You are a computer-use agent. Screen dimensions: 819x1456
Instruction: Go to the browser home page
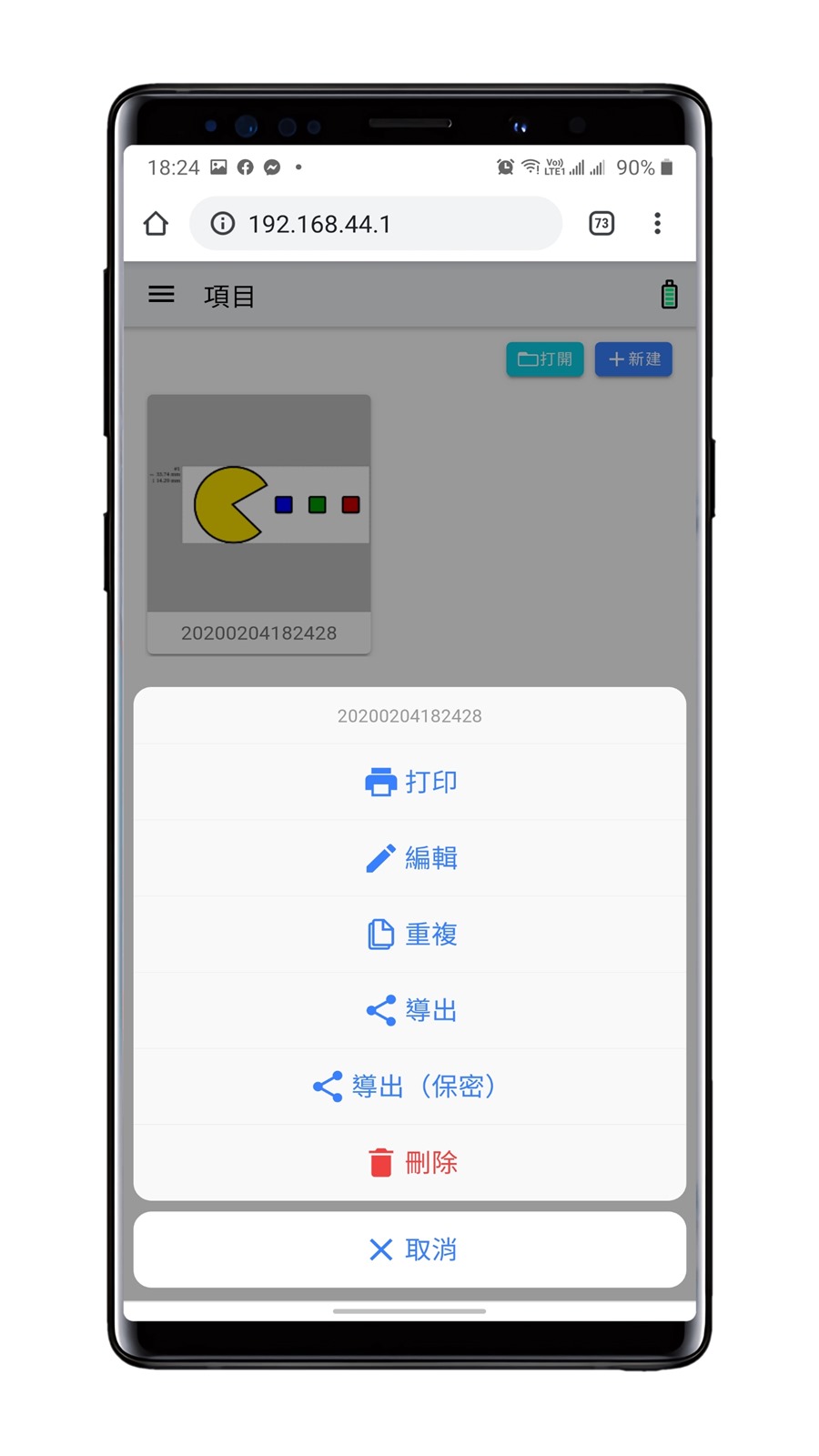coord(156,224)
